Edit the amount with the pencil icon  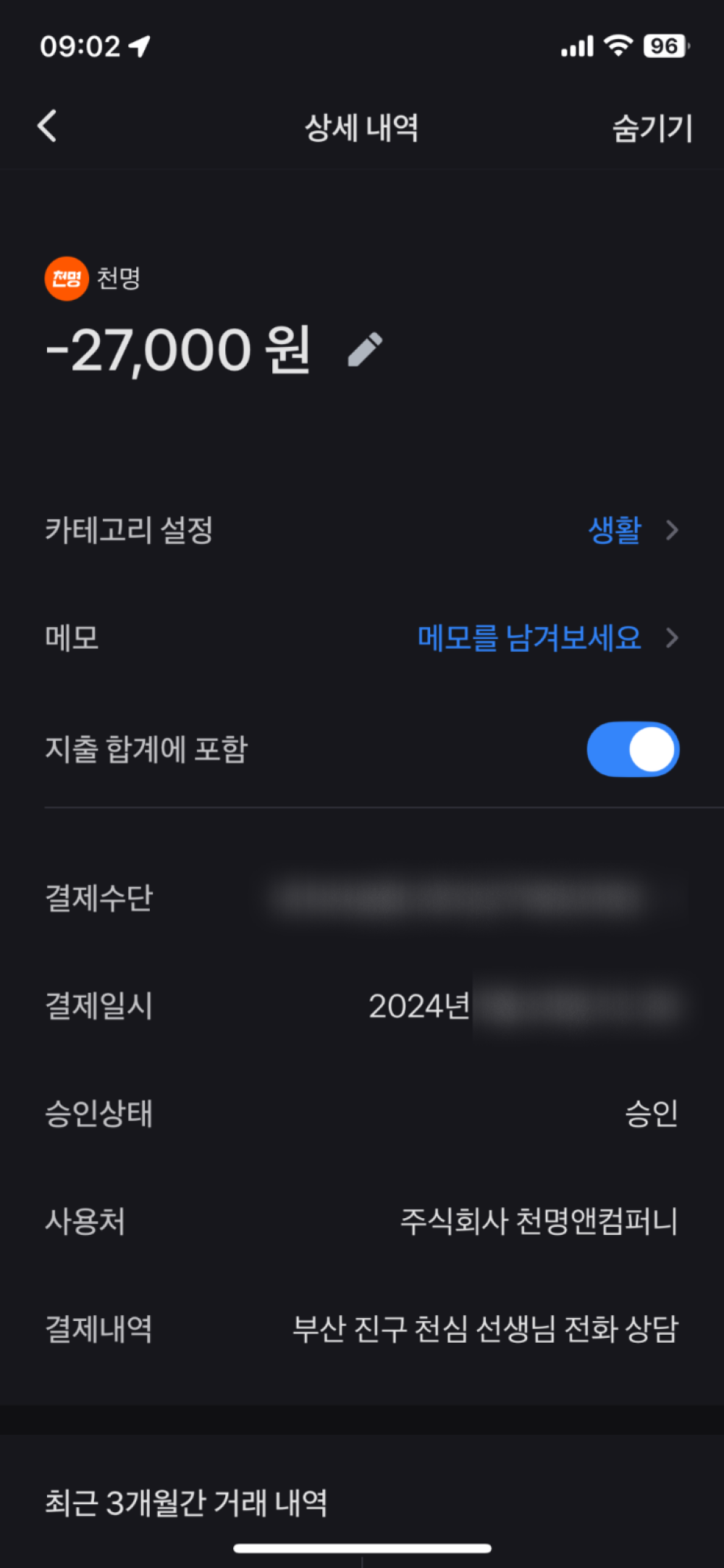pyautogui.click(x=365, y=350)
